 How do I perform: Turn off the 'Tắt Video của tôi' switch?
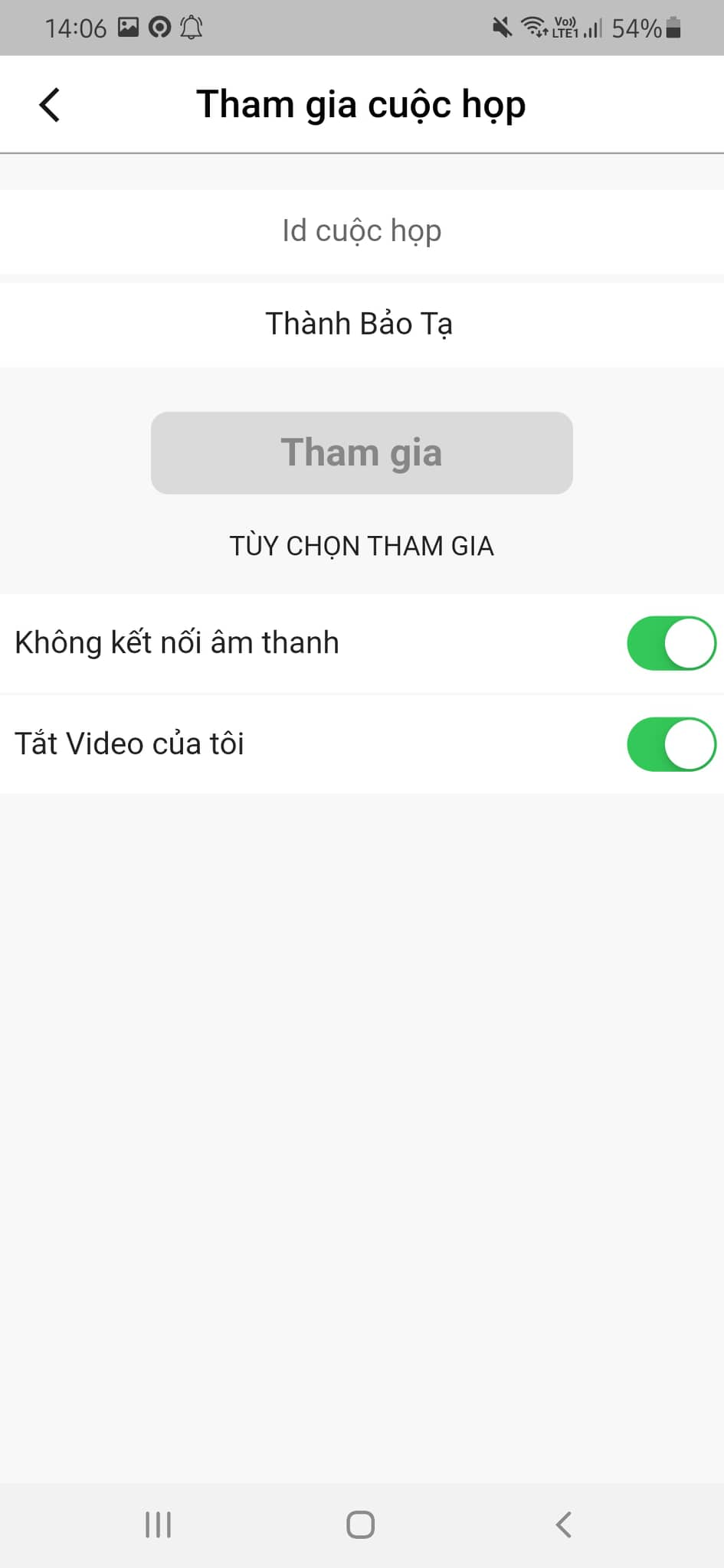click(671, 743)
